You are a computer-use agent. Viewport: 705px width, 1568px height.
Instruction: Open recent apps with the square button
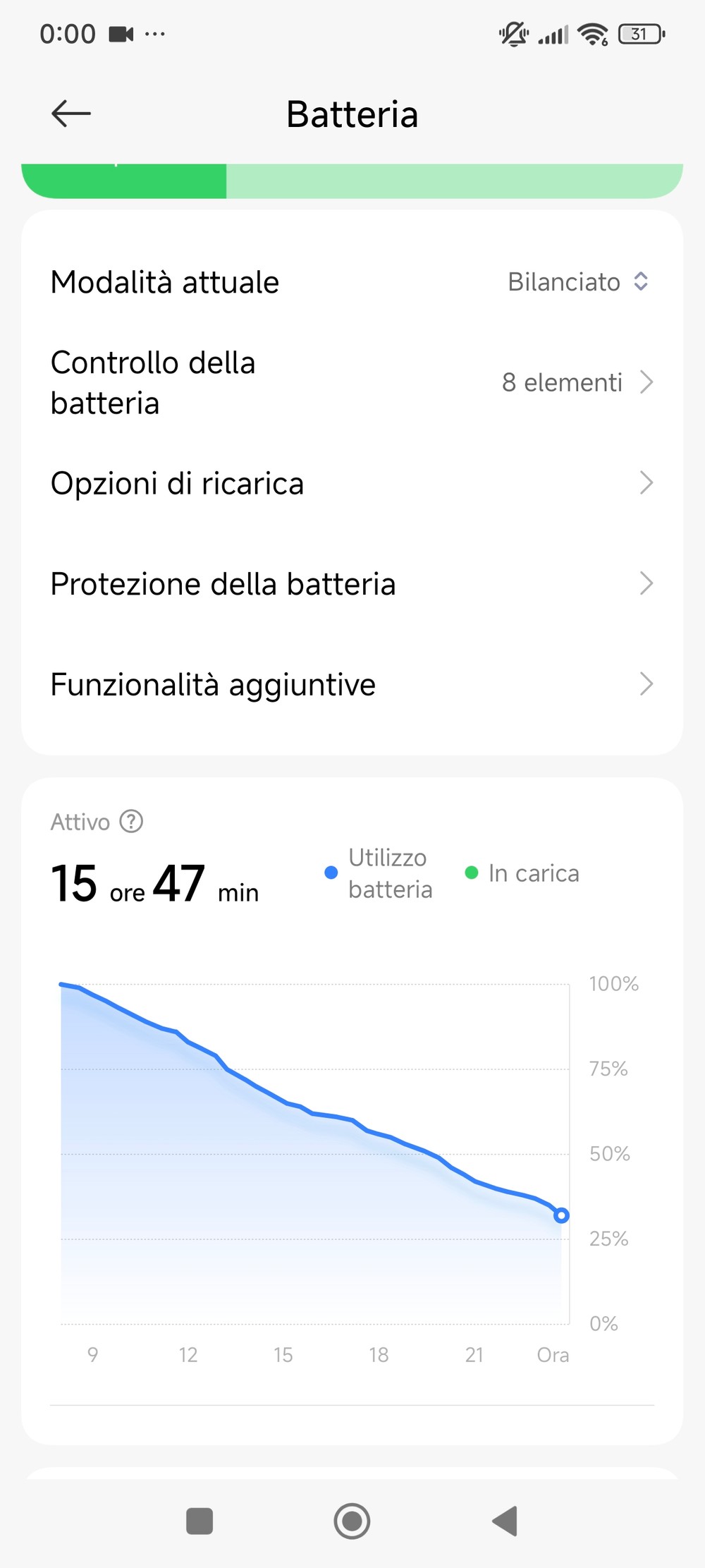[200, 1521]
